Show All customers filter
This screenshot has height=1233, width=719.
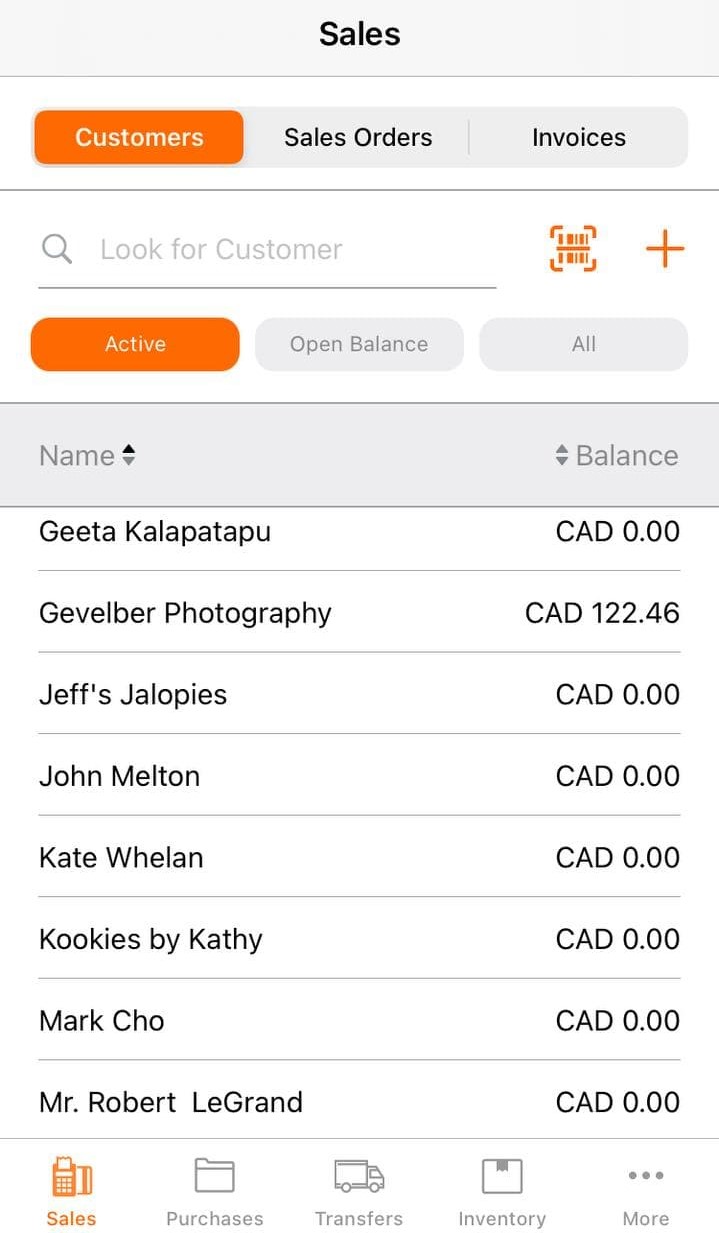tap(584, 344)
